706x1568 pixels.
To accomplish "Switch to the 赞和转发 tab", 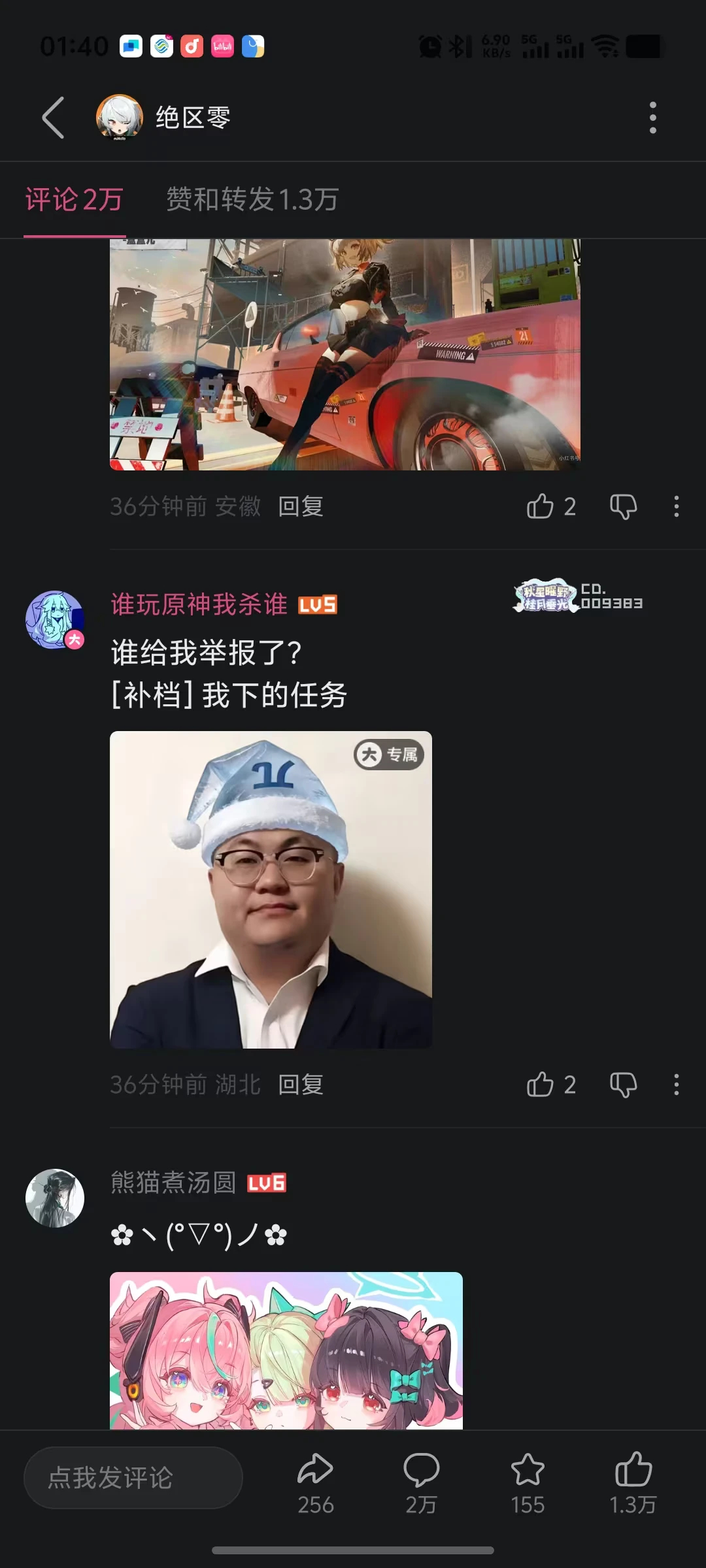I will coord(252,200).
